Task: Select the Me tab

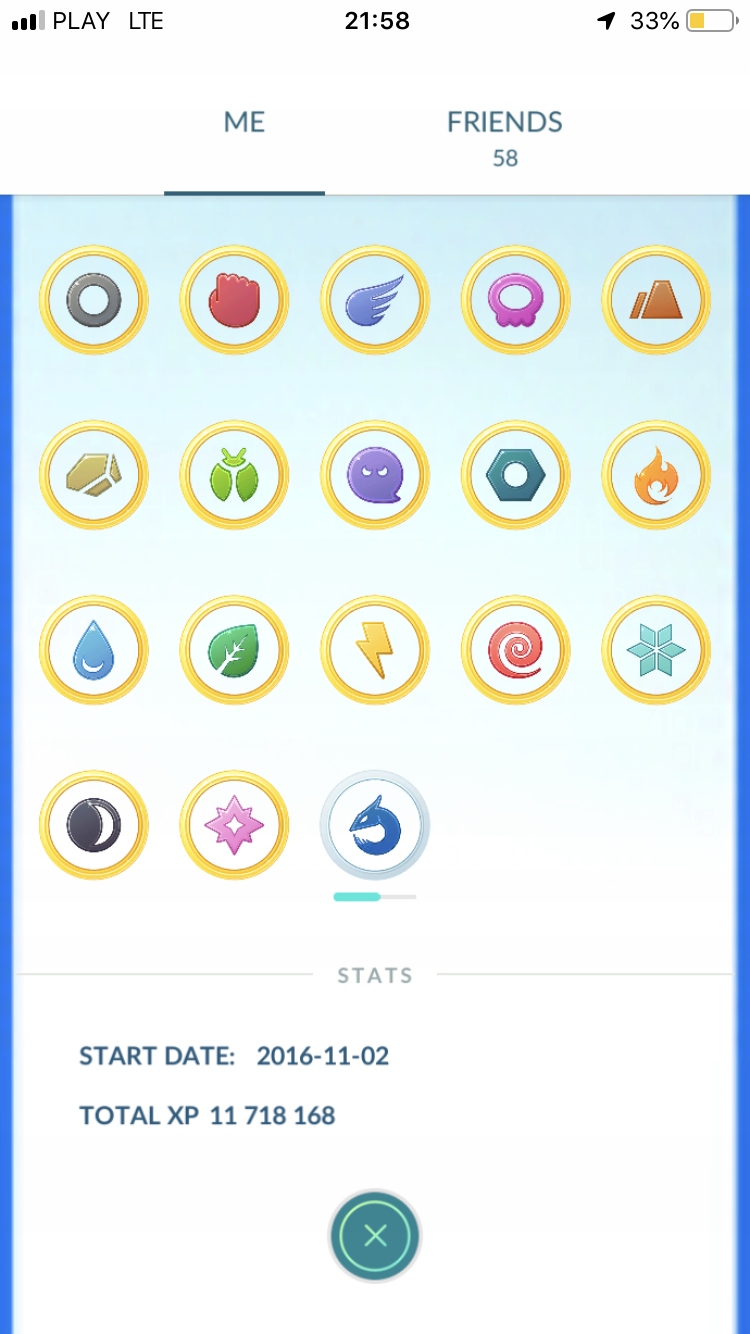Action: click(x=244, y=123)
